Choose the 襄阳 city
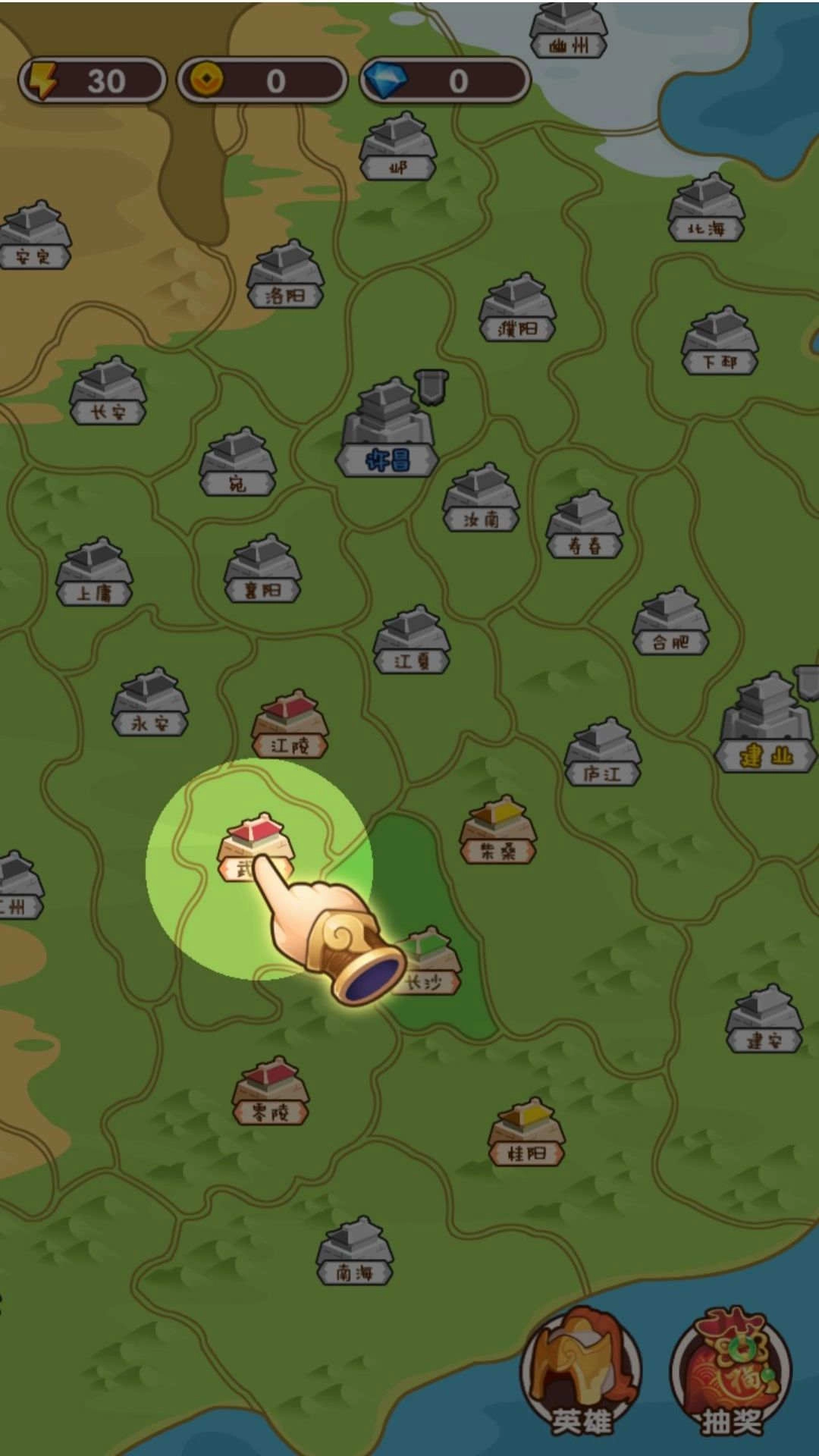The width and height of the screenshot is (819, 1456). tap(262, 570)
